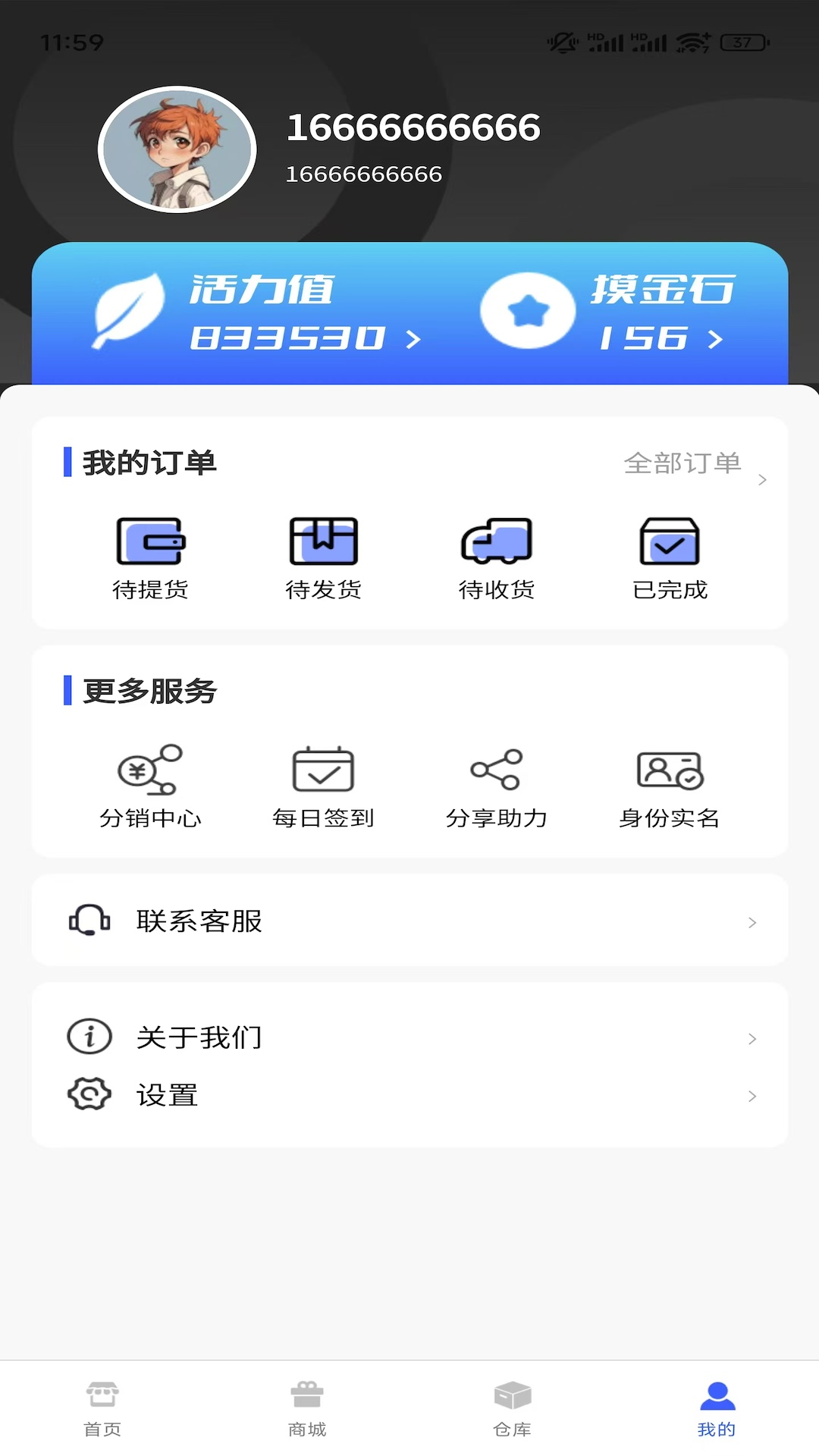
Task: Switch to the 首页 tab
Action: 102,1407
